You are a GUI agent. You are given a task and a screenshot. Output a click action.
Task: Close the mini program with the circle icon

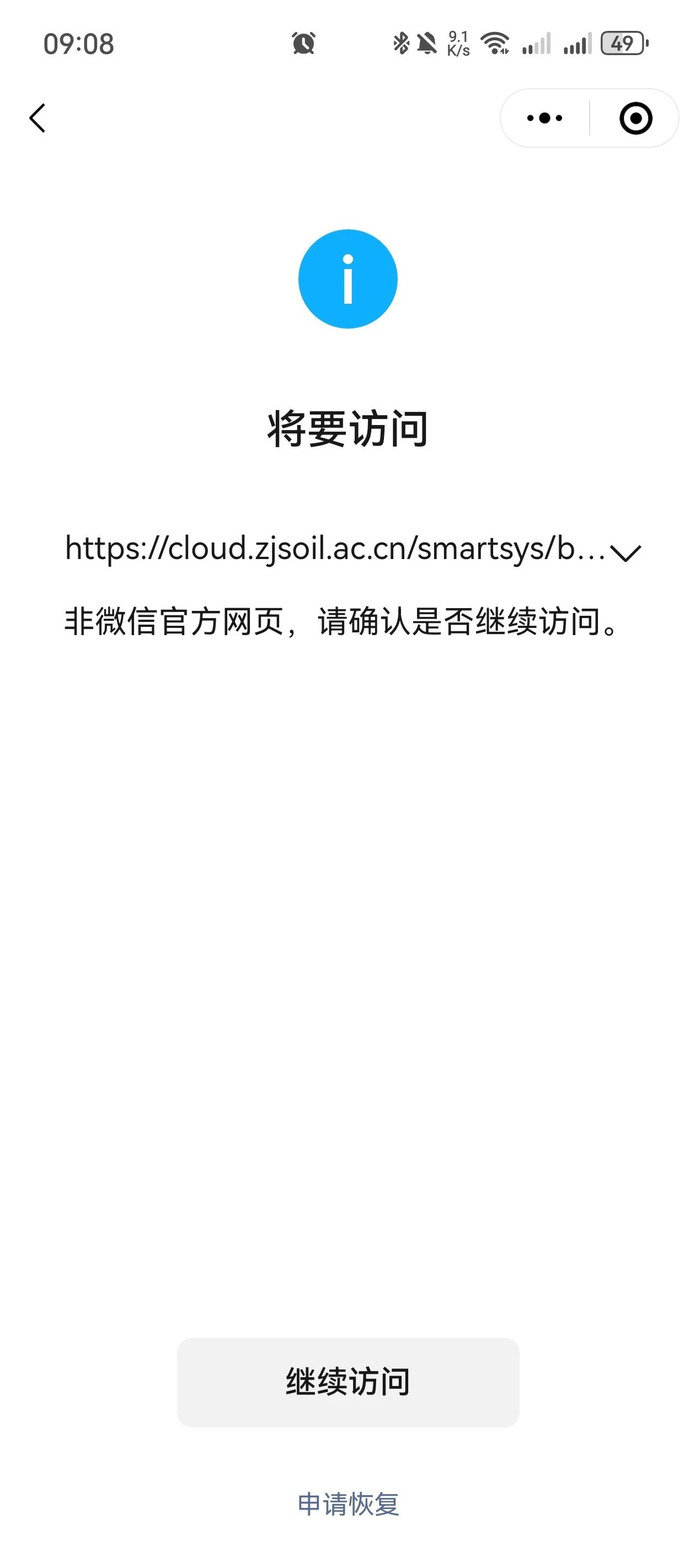tap(635, 117)
